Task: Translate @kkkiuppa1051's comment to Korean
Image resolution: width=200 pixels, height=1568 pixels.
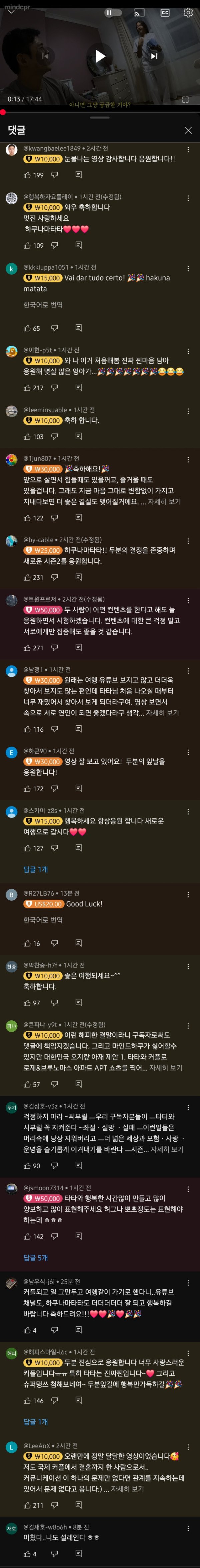Action: pyautogui.click(x=43, y=305)
